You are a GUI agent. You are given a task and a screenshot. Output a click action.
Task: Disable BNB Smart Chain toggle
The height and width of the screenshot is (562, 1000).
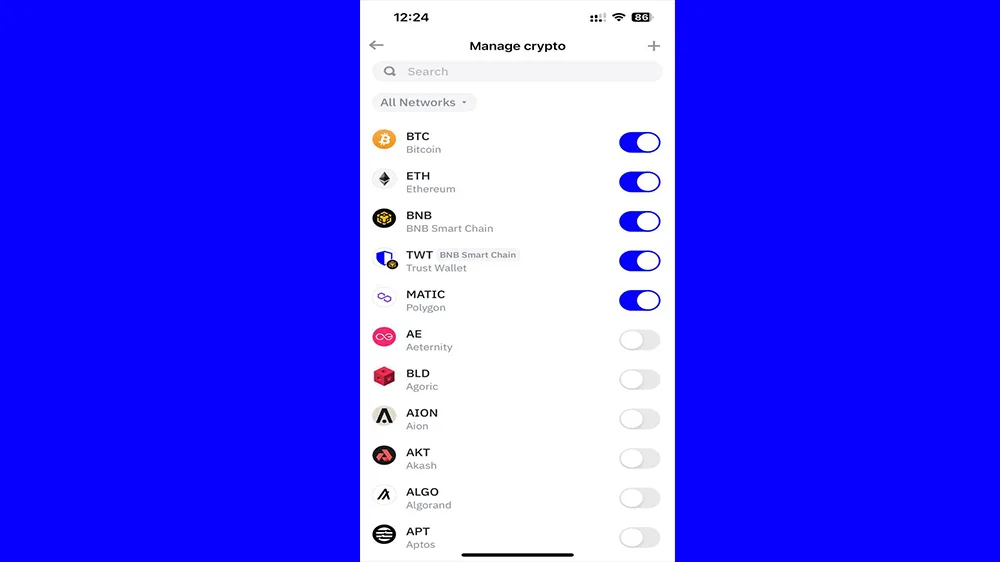click(x=639, y=221)
